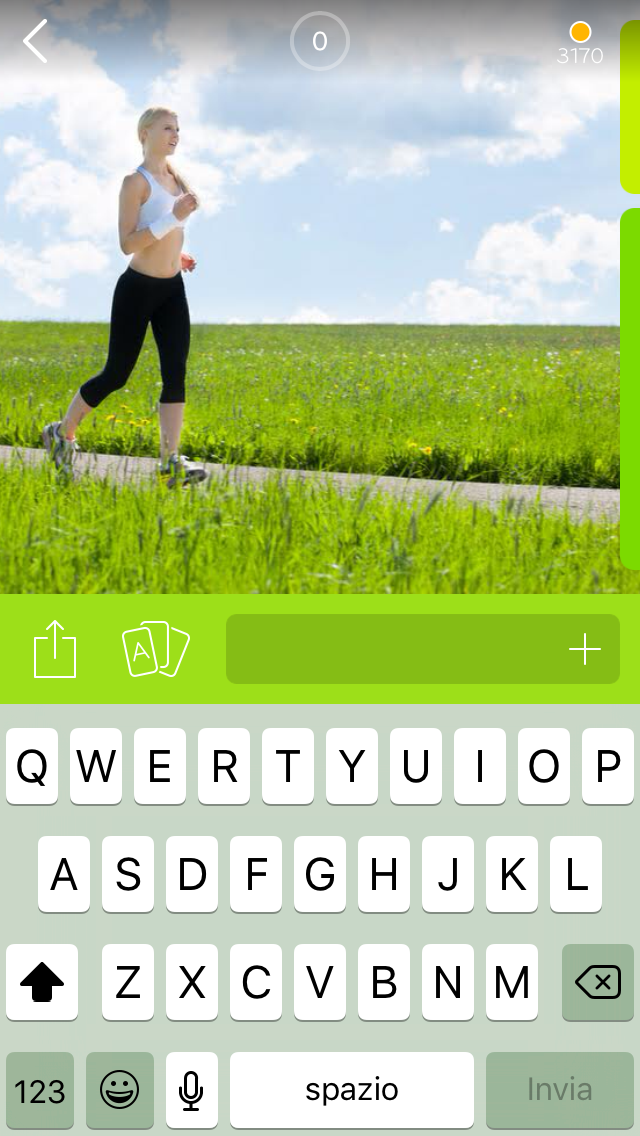
Task: Tap the shift key on keyboard
Action: point(42,983)
